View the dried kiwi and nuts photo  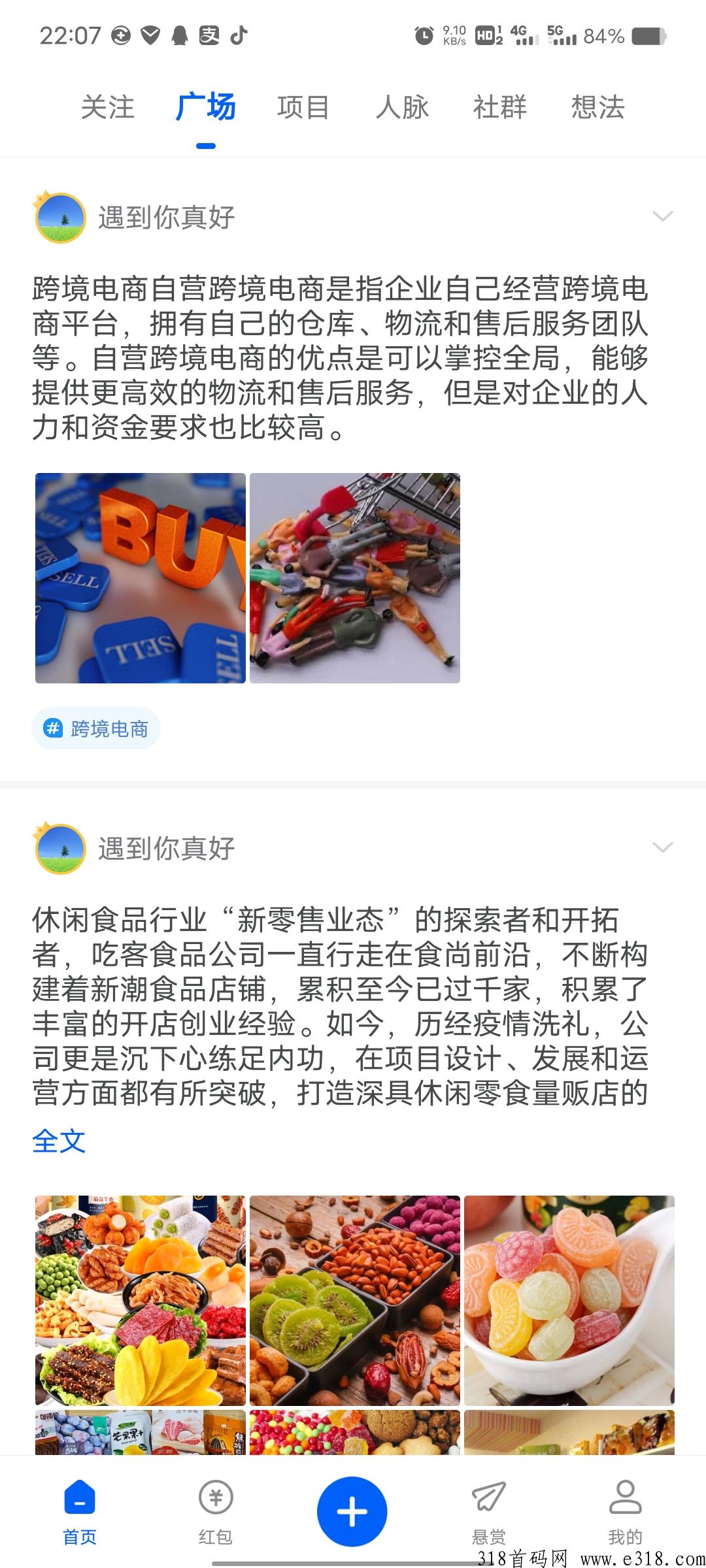pyautogui.click(x=355, y=1300)
